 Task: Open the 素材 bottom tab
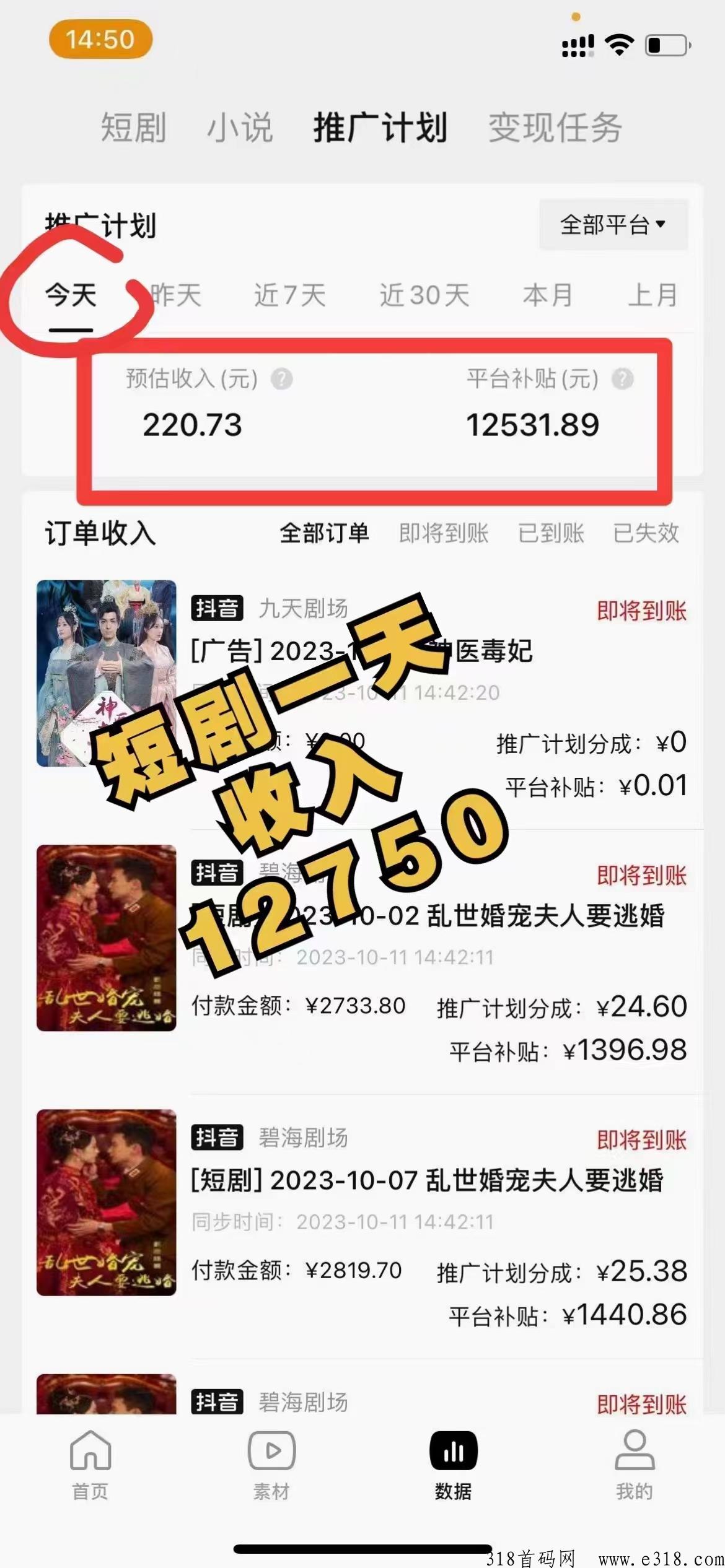271,1465
